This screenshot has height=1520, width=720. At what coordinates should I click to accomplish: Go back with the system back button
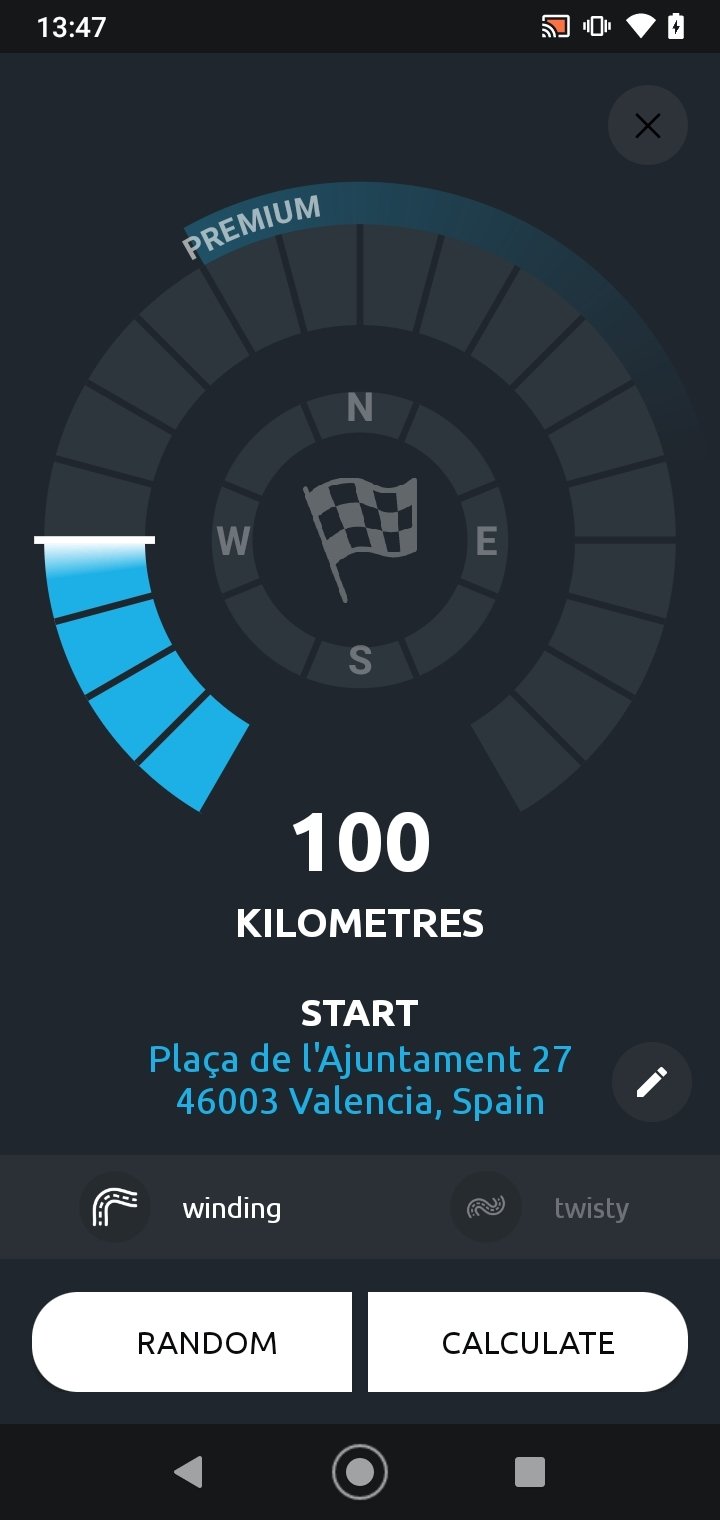(188, 1472)
